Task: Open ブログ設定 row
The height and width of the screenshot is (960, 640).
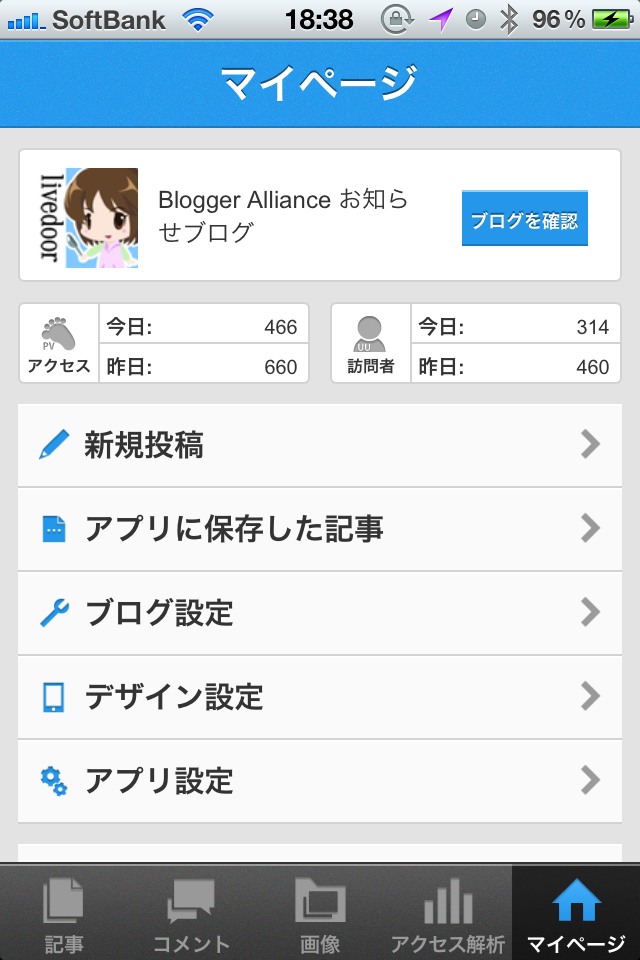Action: pyautogui.click(x=320, y=613)
